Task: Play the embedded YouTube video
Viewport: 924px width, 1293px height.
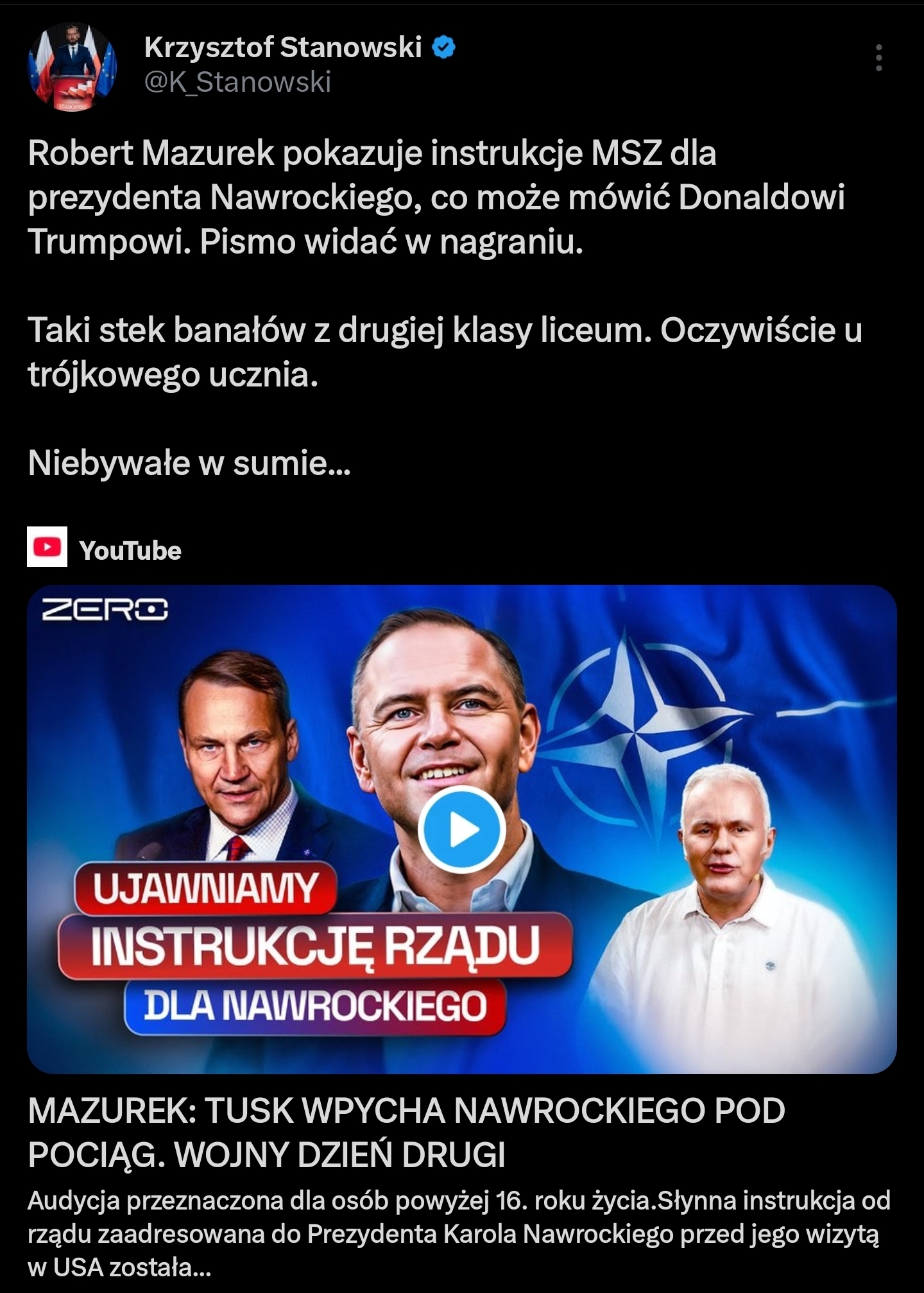Action: [x=461, y=829]
